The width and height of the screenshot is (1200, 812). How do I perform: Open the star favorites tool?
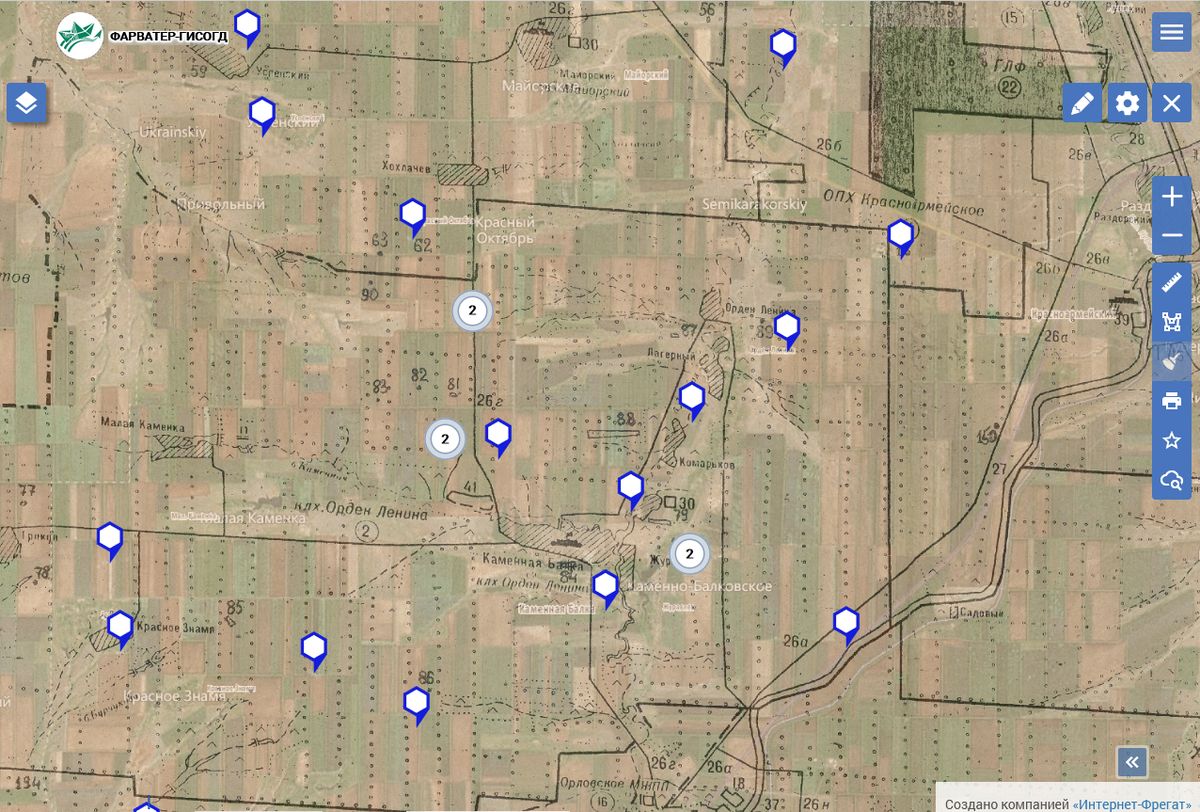tap(1172, 440)
